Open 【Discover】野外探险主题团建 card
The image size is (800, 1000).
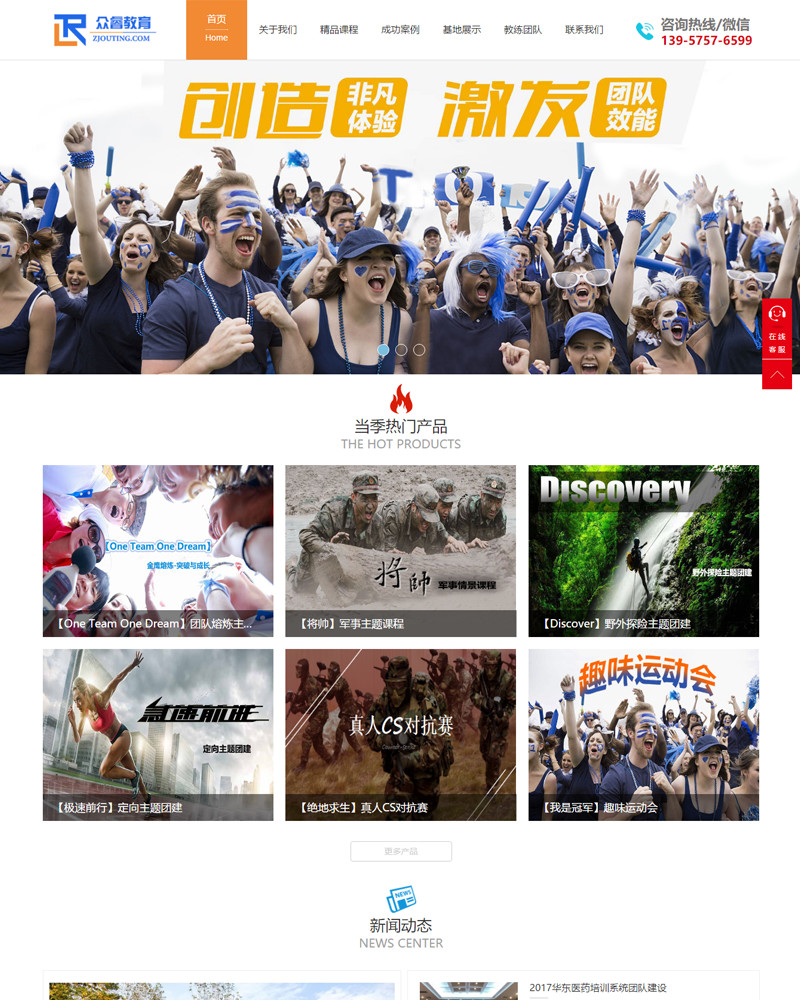643,550
